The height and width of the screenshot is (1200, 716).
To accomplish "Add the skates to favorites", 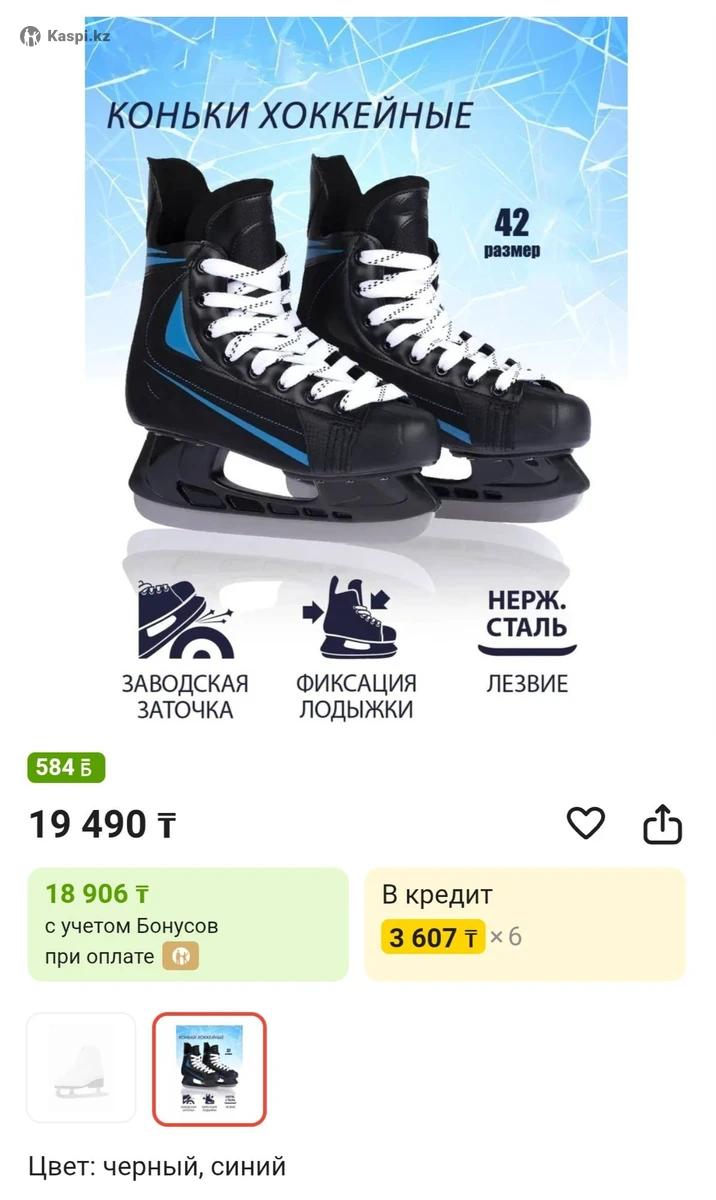I will click(x=586, y=824).
